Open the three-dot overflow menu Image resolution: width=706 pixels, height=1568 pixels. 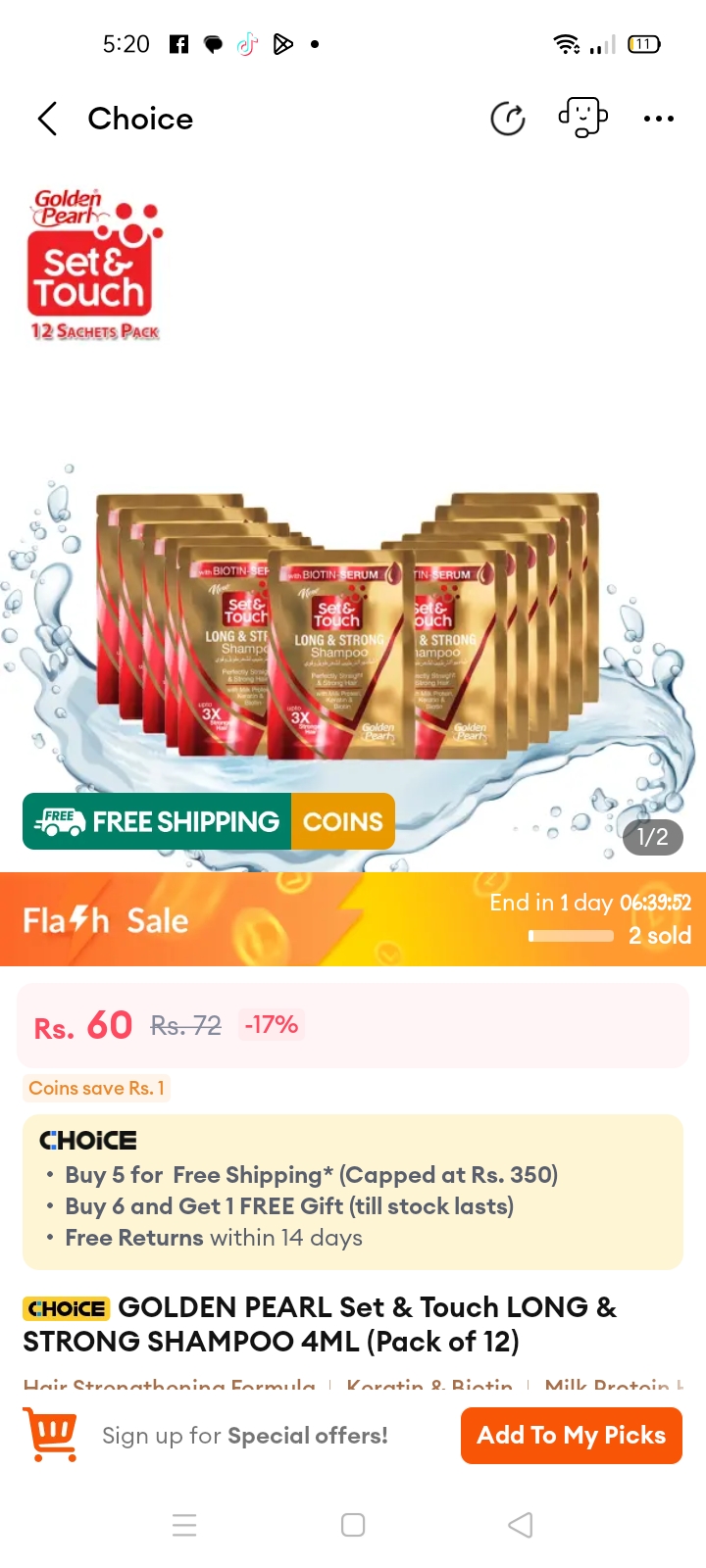658,119
